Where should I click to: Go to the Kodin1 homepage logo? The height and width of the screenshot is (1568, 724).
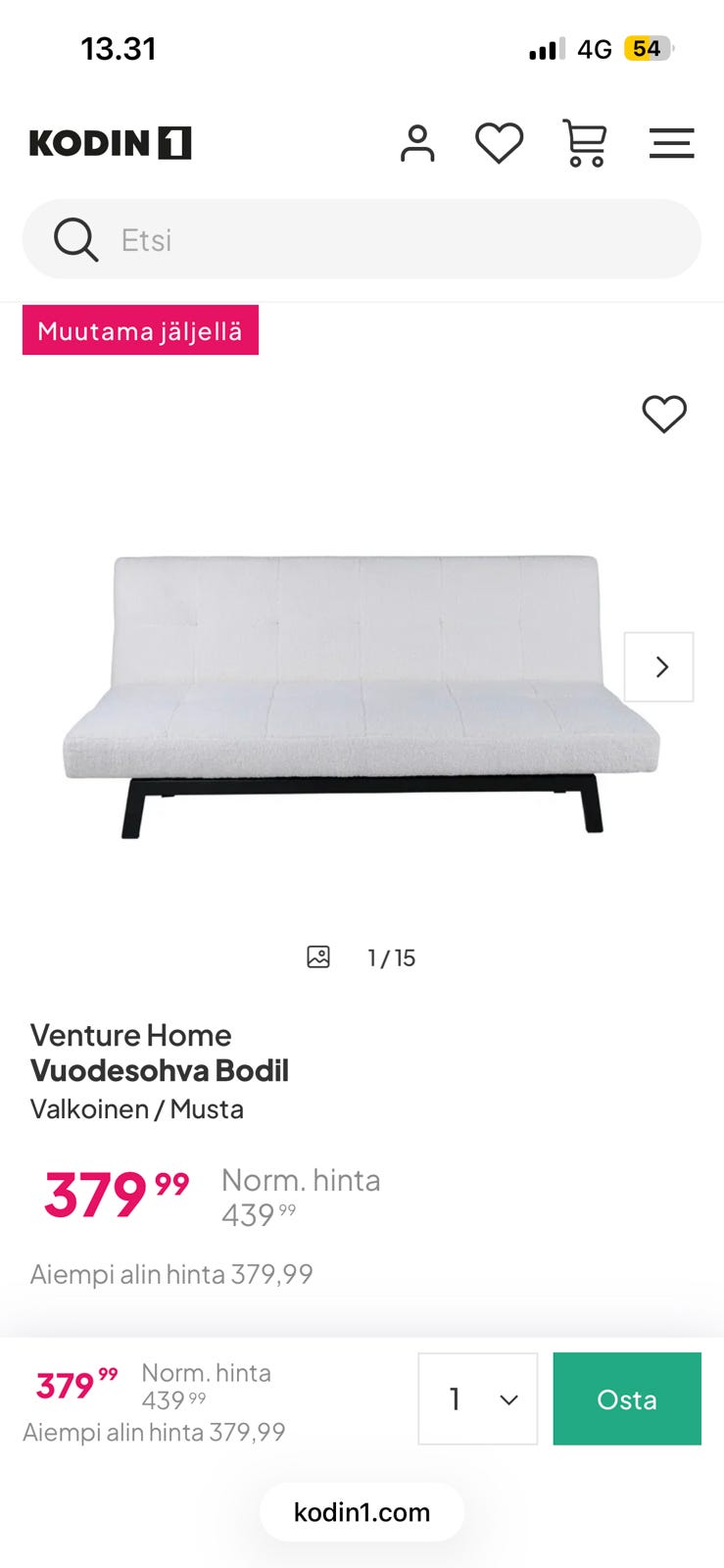tap(110, 143)
